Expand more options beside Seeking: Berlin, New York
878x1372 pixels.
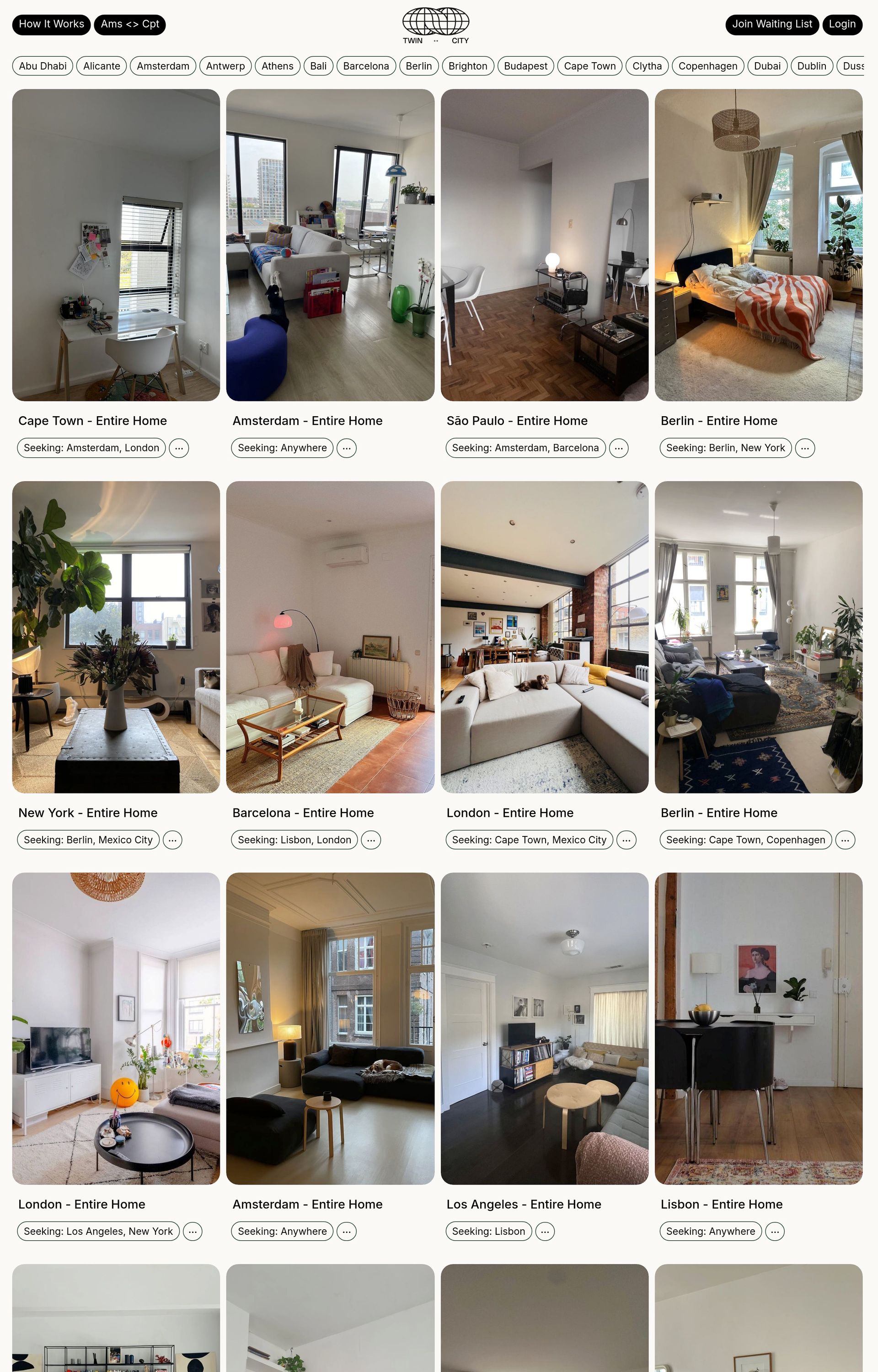pos(804,448)
